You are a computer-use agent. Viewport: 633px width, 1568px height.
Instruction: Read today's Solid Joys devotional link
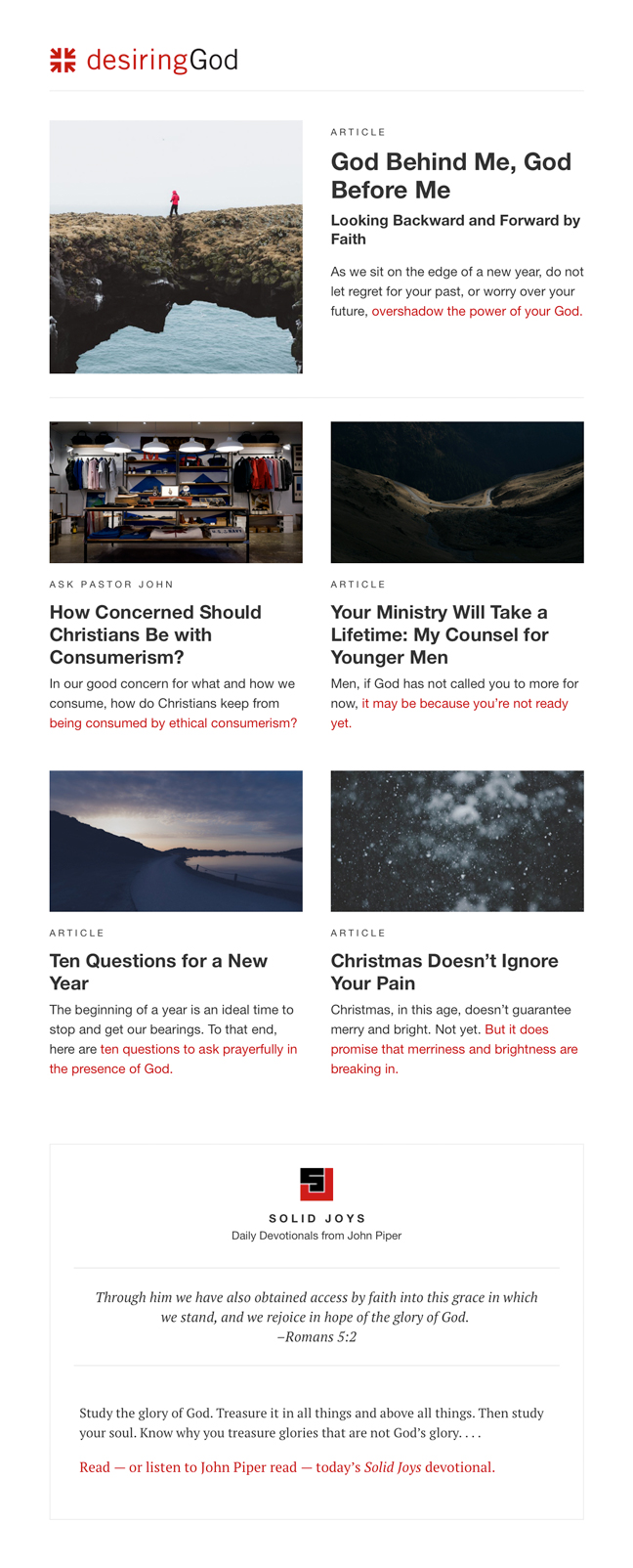(287, 1467)
